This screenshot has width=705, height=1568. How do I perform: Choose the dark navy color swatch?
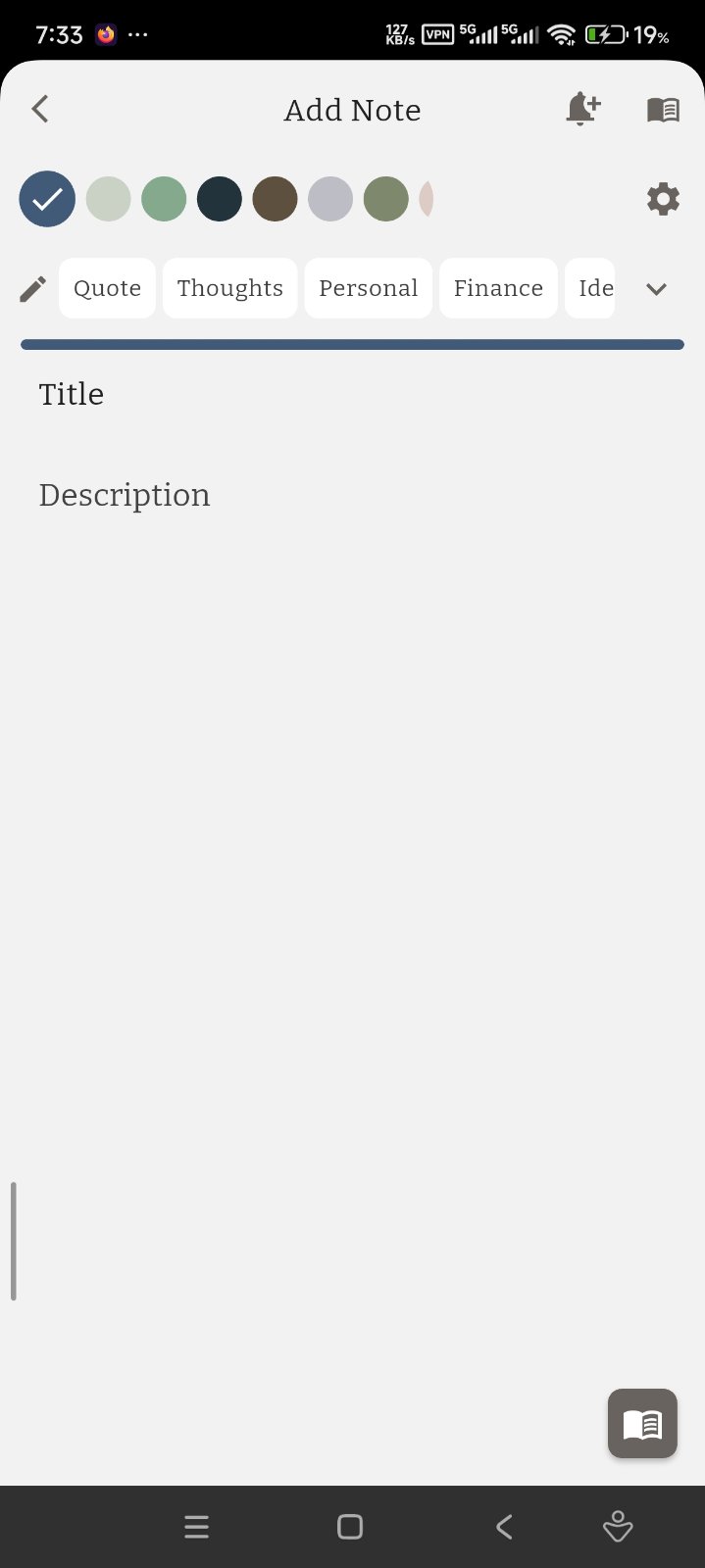(x=219, y=199)
